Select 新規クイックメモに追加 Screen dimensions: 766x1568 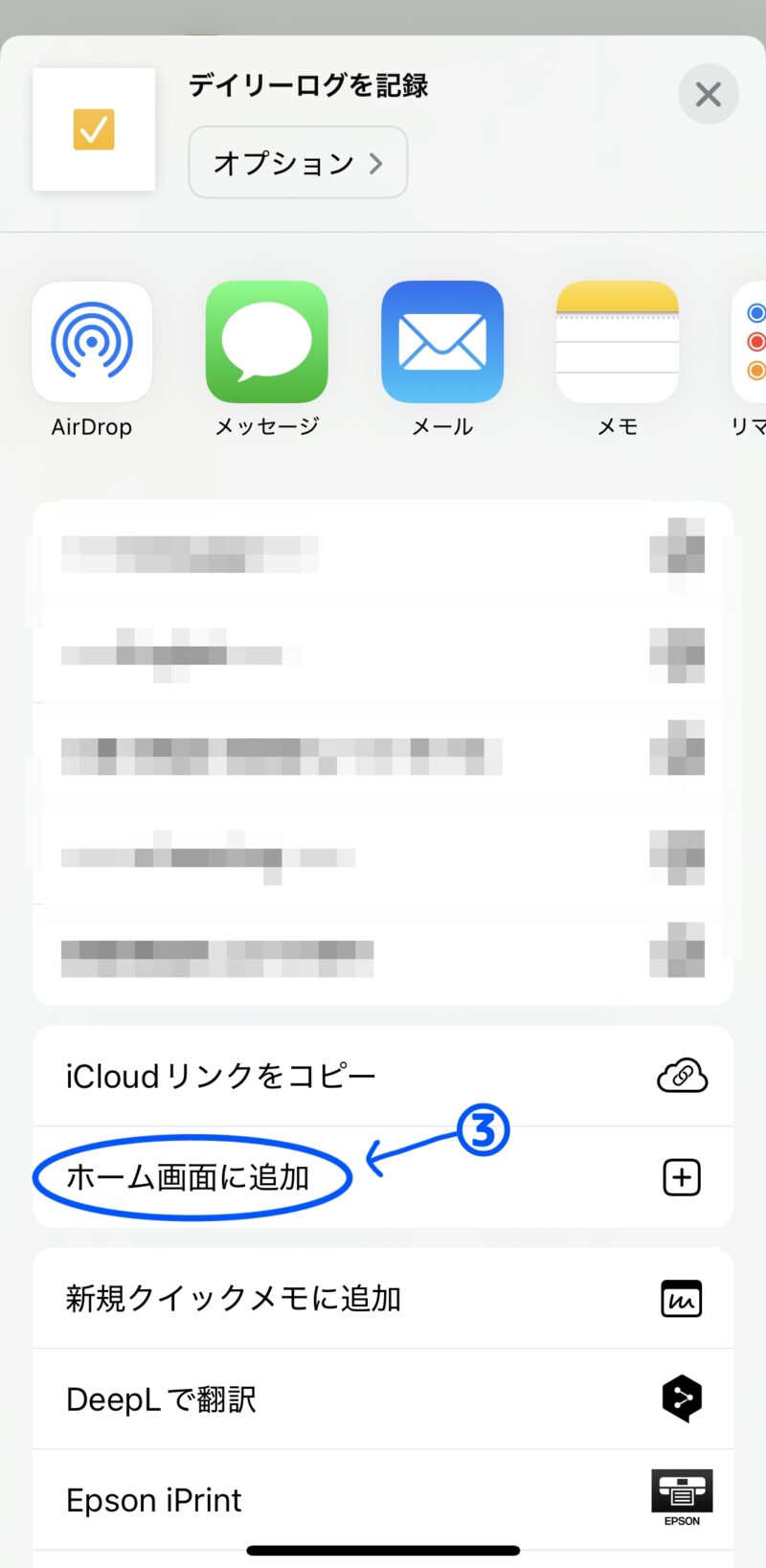click(383, 1299)
